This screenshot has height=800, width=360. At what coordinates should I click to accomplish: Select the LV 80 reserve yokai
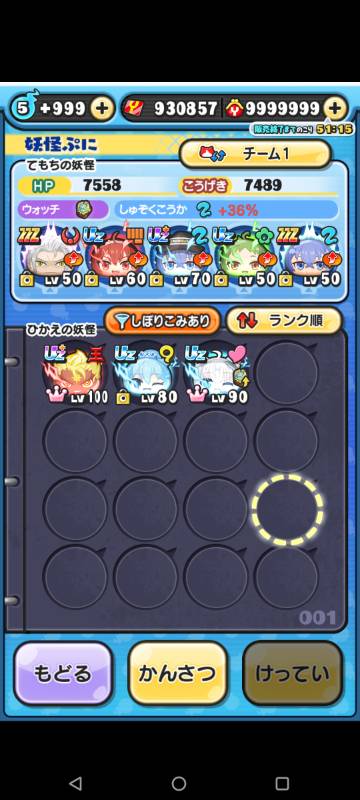[145, 374]
